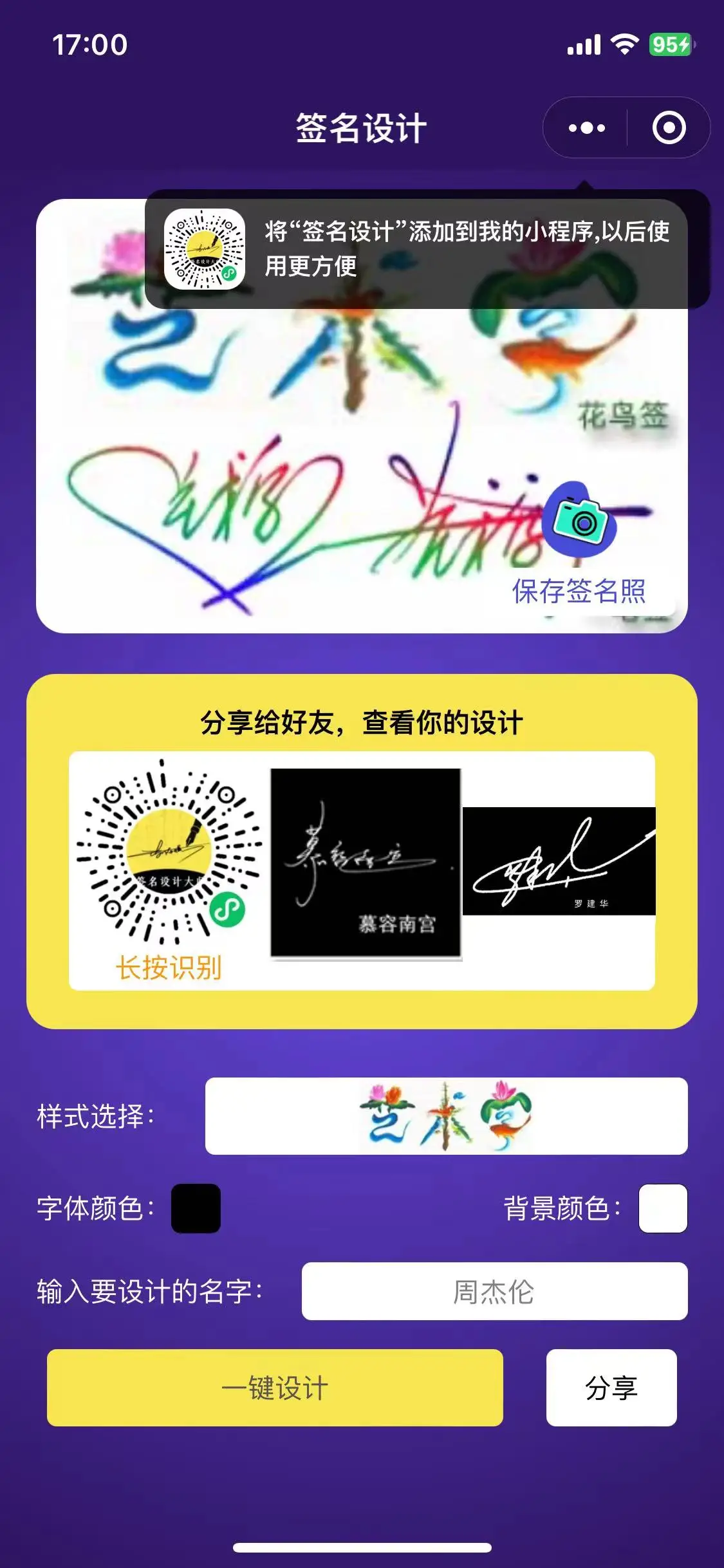
Task: Tap the 分享 button
Action: click(x=611, y=1388)
